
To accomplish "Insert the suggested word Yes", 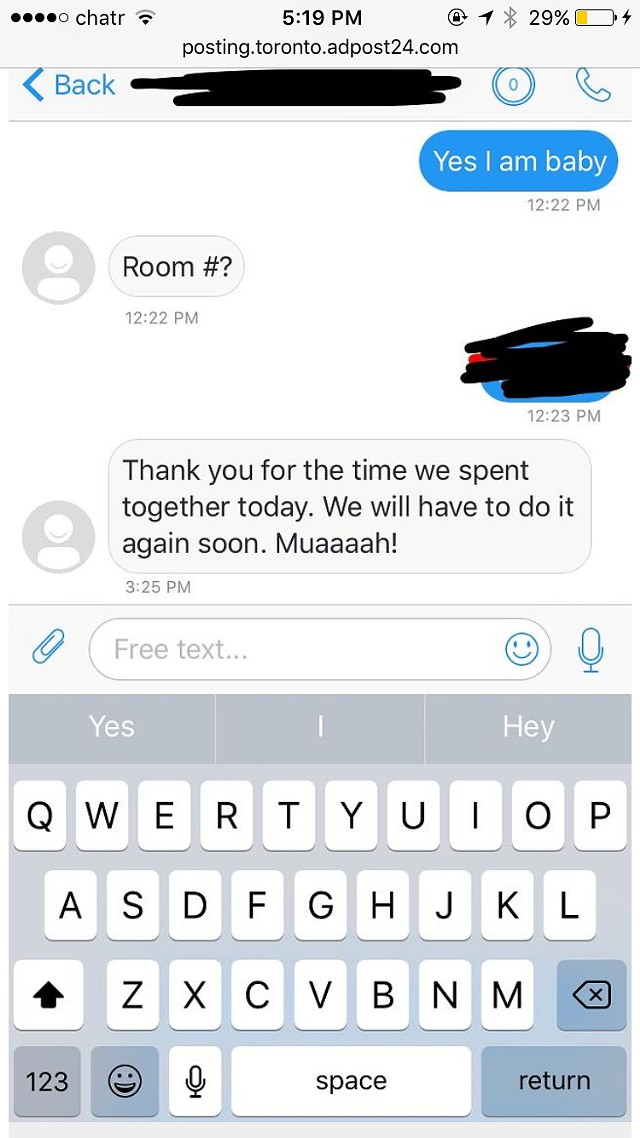I will pyautogui.click(x=112, y=726).
